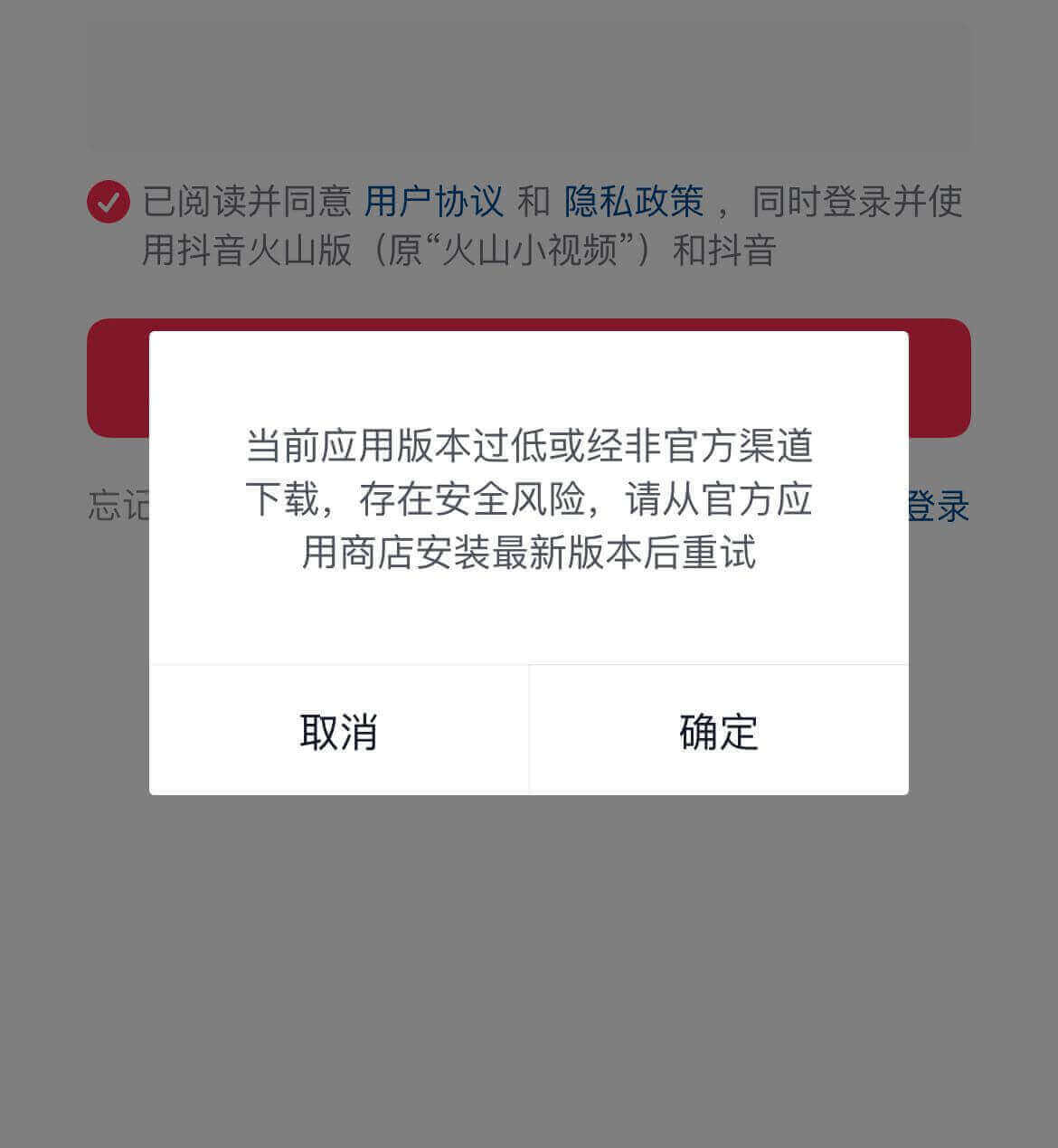Uncheck the agreement checkbox with red checkmark
The image size is (1058, 1148).
[x=109, y=201]
